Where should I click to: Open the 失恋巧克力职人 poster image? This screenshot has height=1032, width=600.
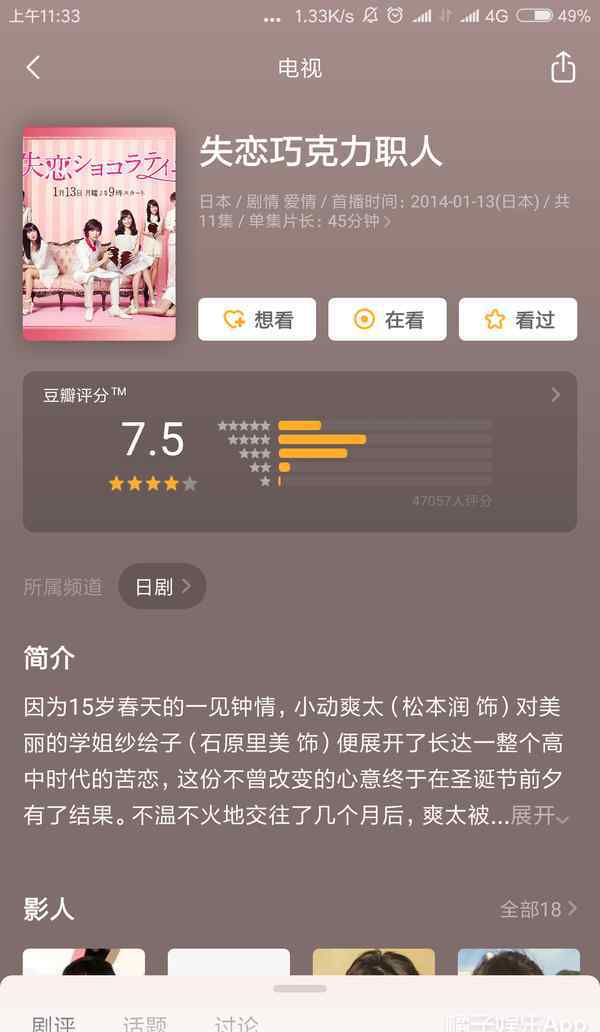click(99, 234)
